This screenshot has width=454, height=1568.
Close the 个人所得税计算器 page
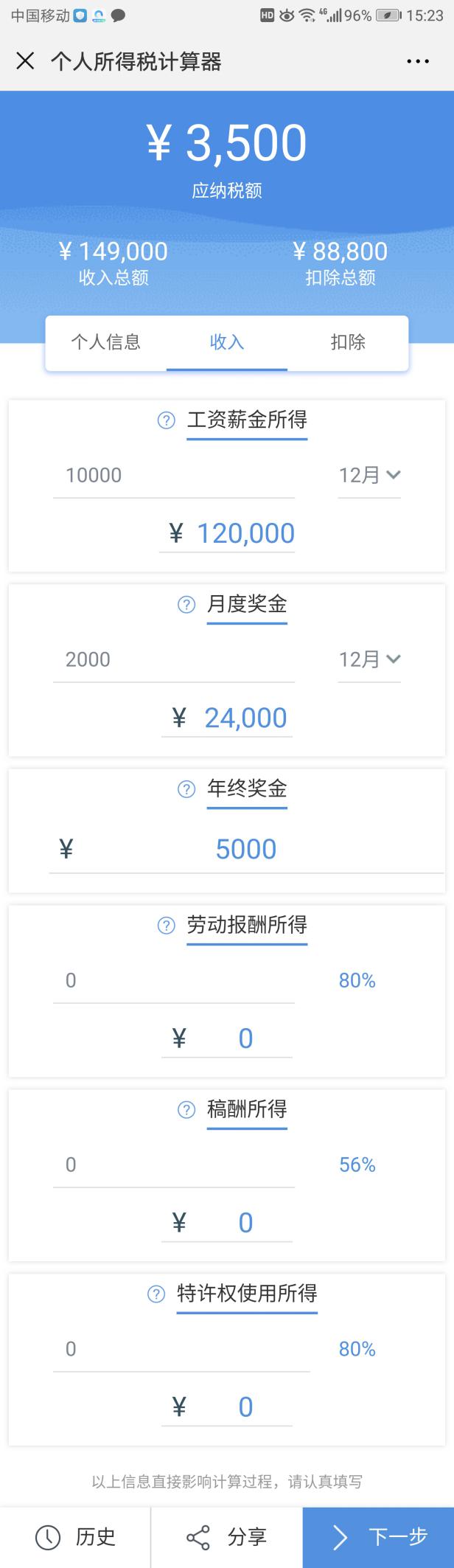pyautogui.click(x=25, y=61)
